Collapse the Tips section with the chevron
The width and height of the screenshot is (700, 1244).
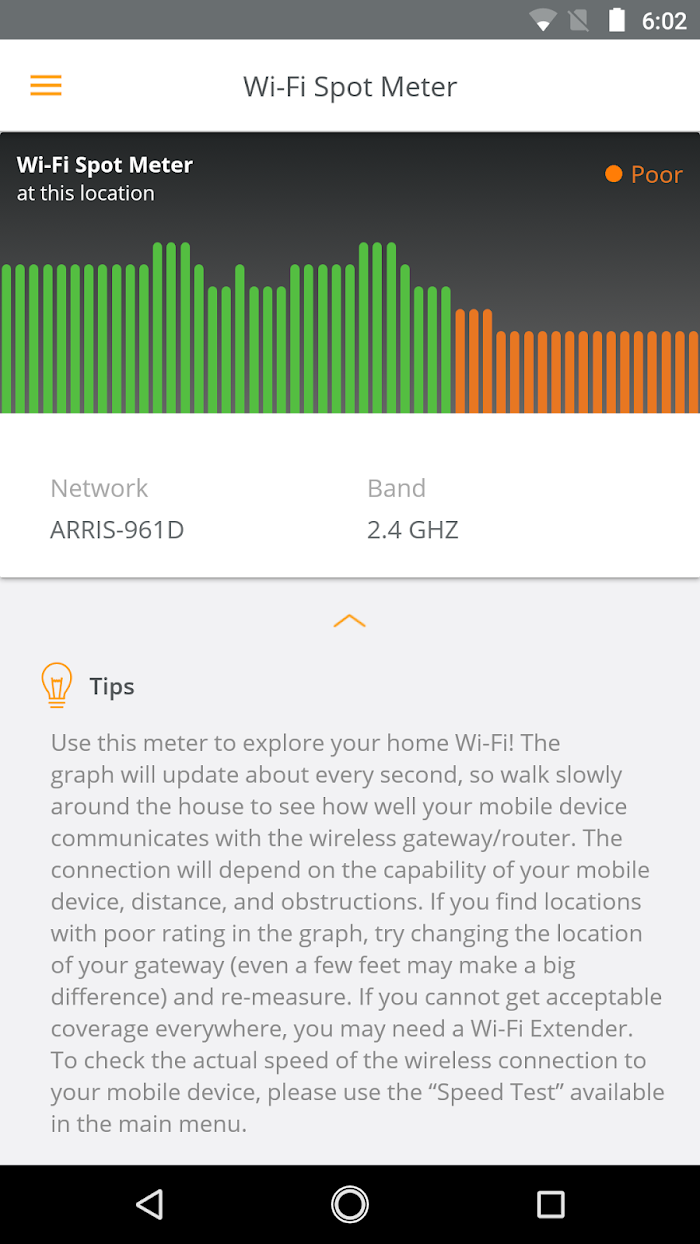click(x=349, y=621)
